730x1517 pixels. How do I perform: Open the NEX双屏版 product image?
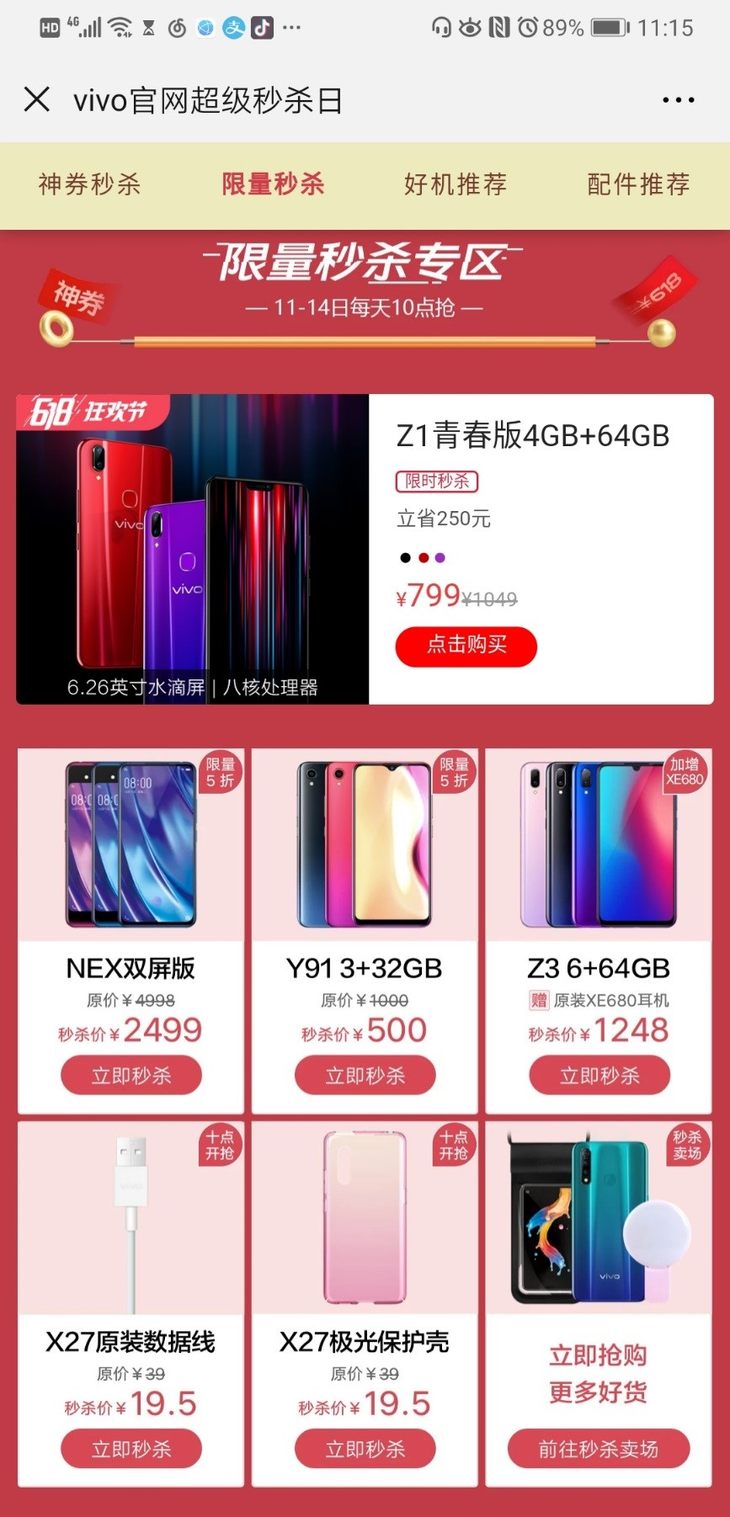pyautogui.click(x=131, y=845)
